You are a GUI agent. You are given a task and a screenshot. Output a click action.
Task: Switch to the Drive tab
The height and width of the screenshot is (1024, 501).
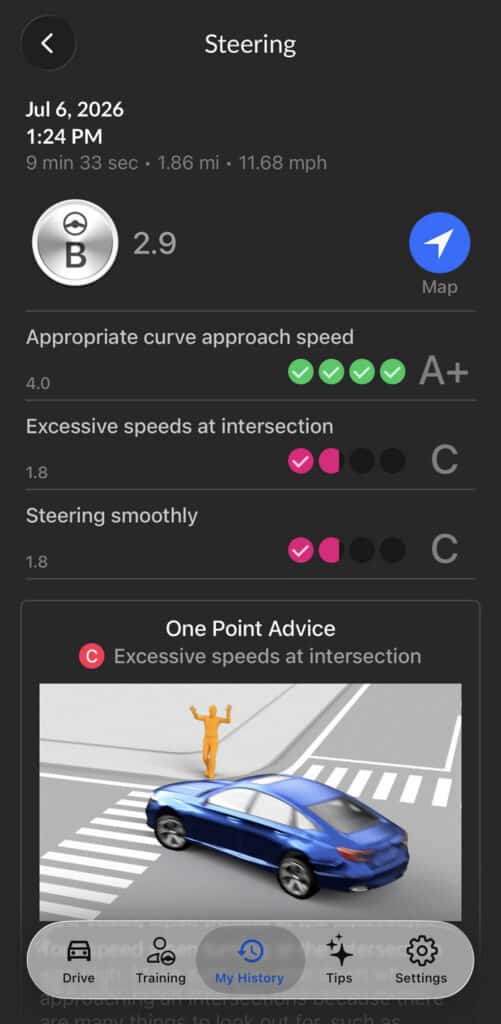[x=79, y=959]
